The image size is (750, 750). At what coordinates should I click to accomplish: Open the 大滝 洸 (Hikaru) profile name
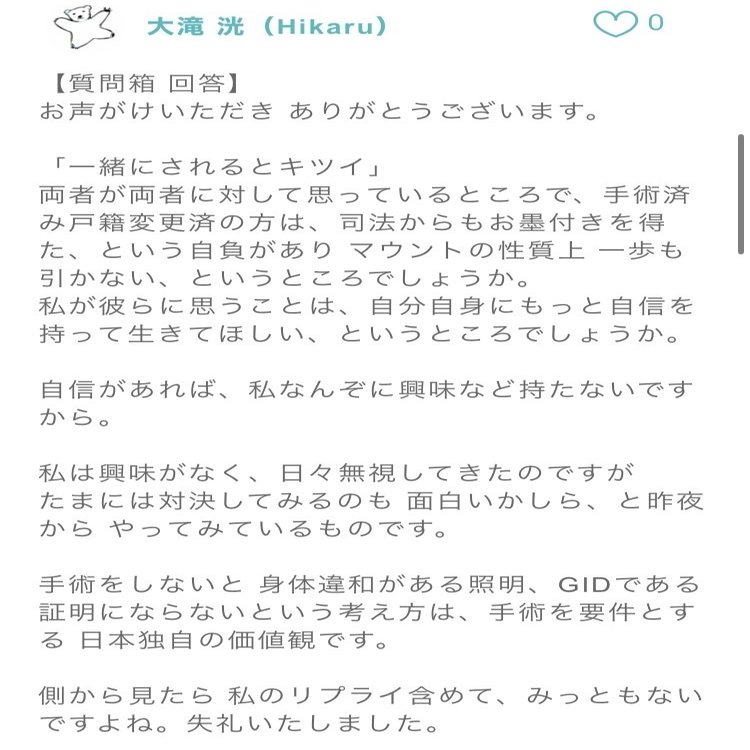click(267, 27)
